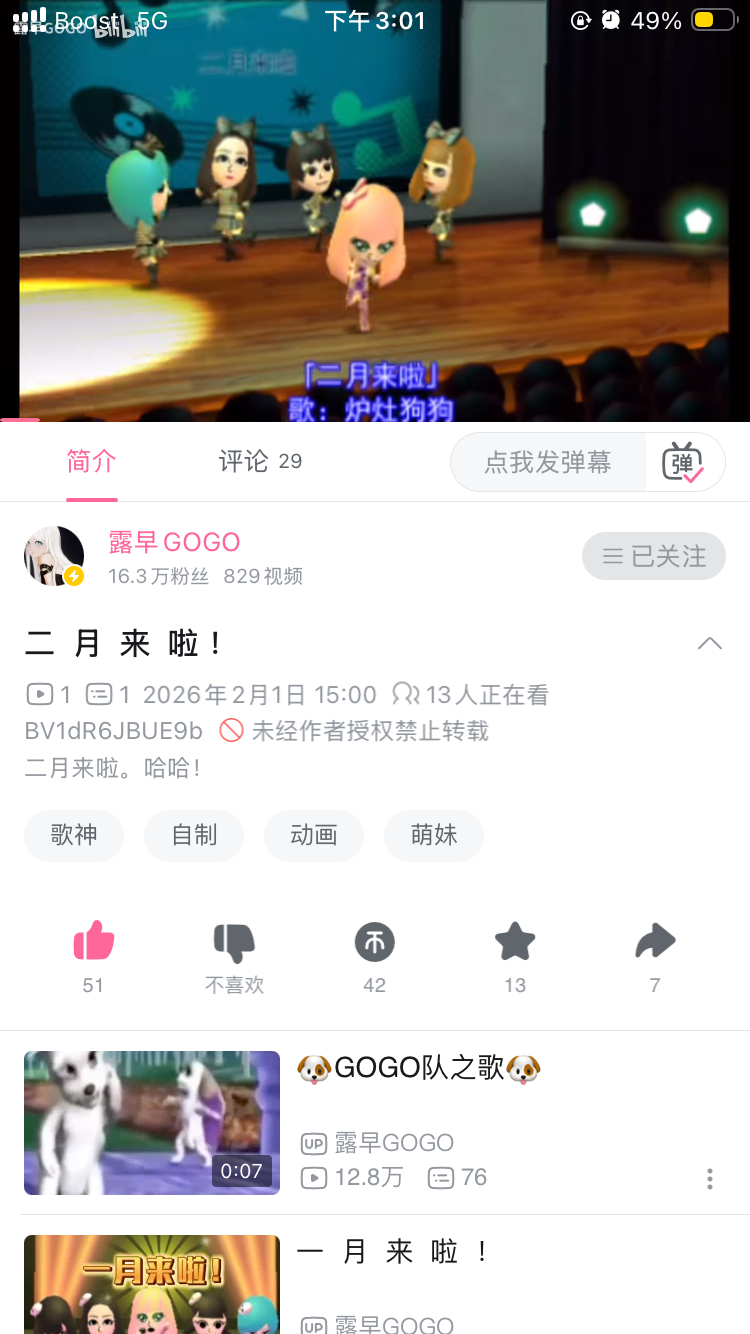Tap the 已关注 following button
This screenshot has height=1334, width=750.
(654, 556)
